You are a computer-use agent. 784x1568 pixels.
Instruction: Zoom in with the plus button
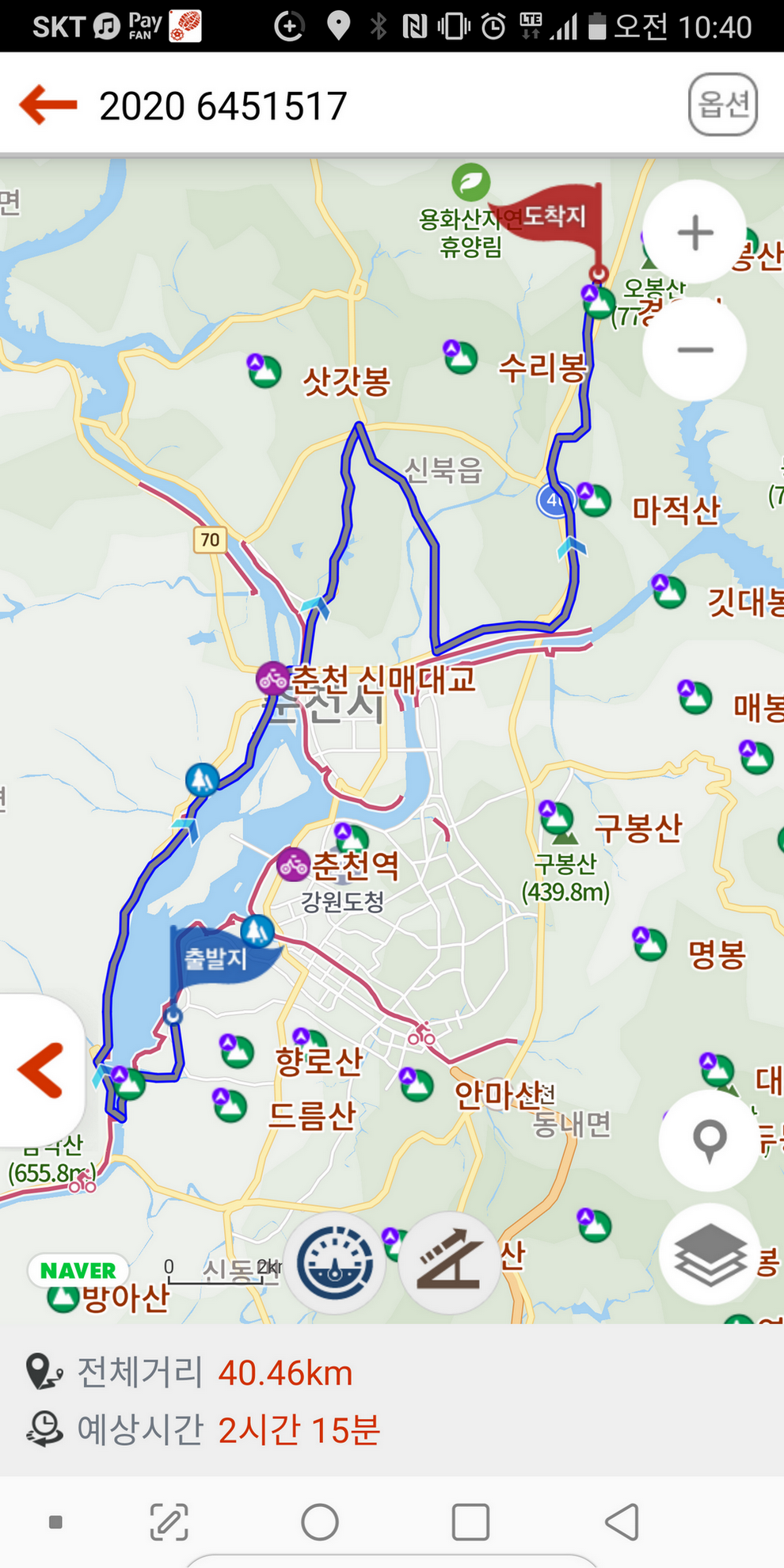coord(695,233)
